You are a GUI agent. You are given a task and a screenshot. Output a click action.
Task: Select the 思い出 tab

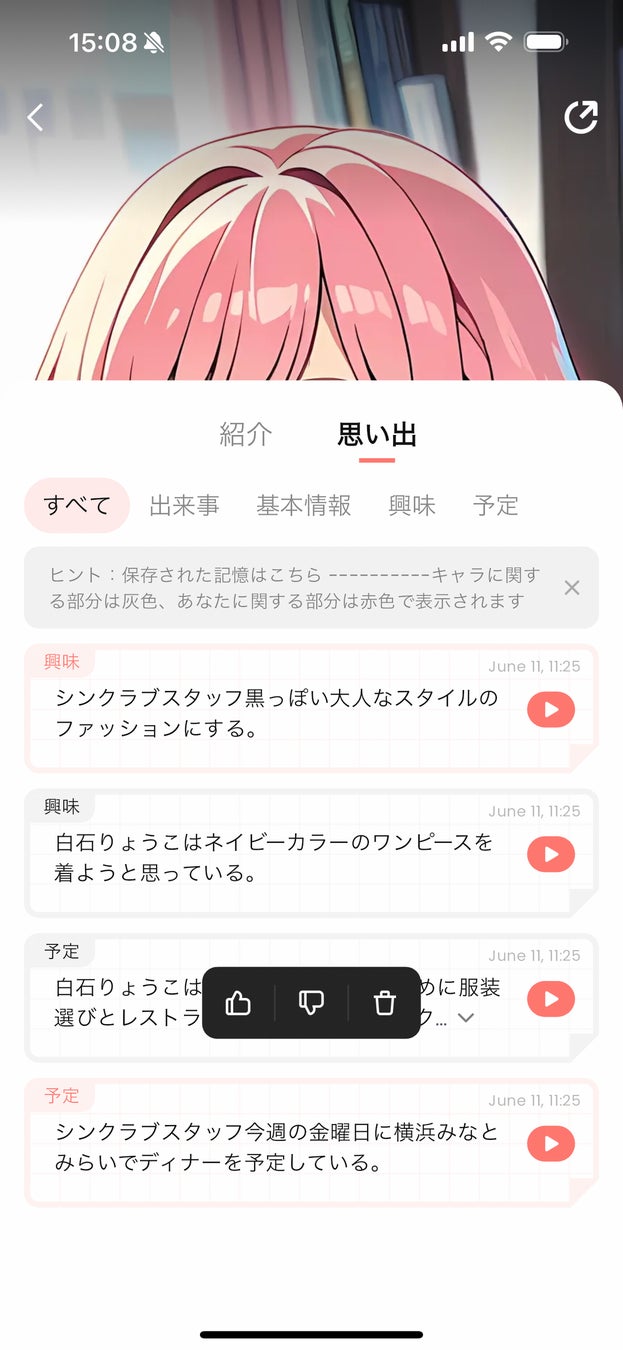[x=377, y=435]
